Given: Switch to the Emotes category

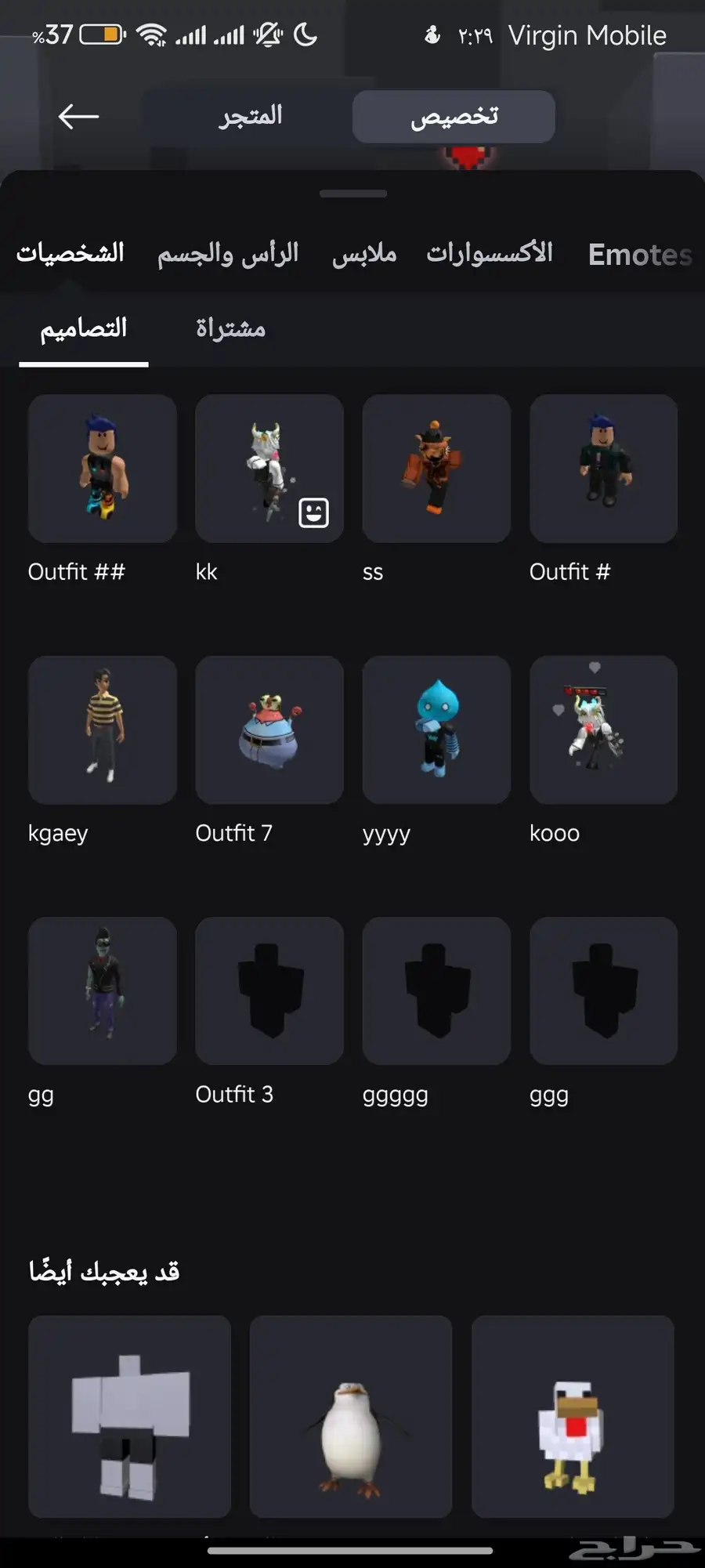Looking at the screenshot, I should click(x=639, y=255).
